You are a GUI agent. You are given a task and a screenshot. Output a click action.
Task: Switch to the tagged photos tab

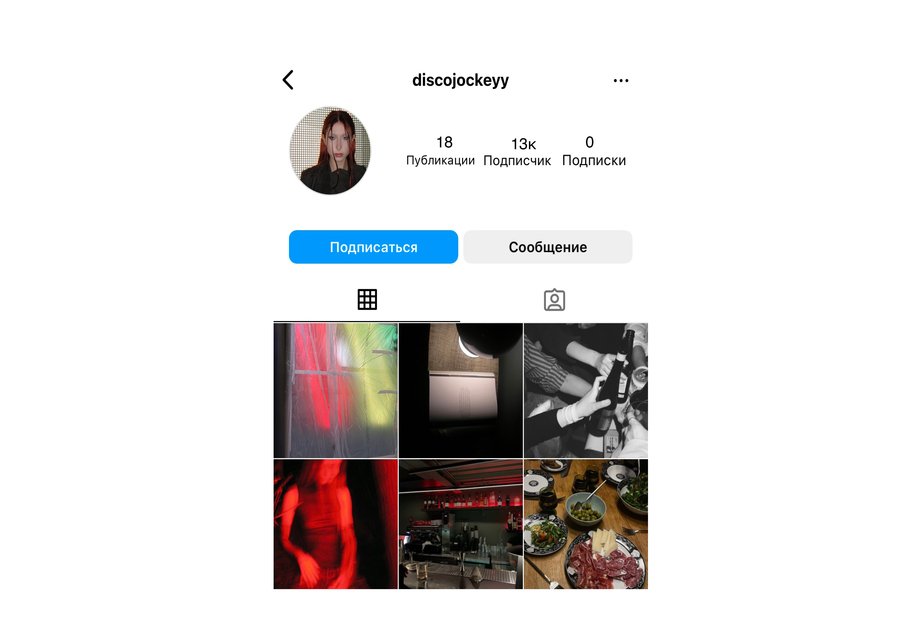tap(554, 299)
